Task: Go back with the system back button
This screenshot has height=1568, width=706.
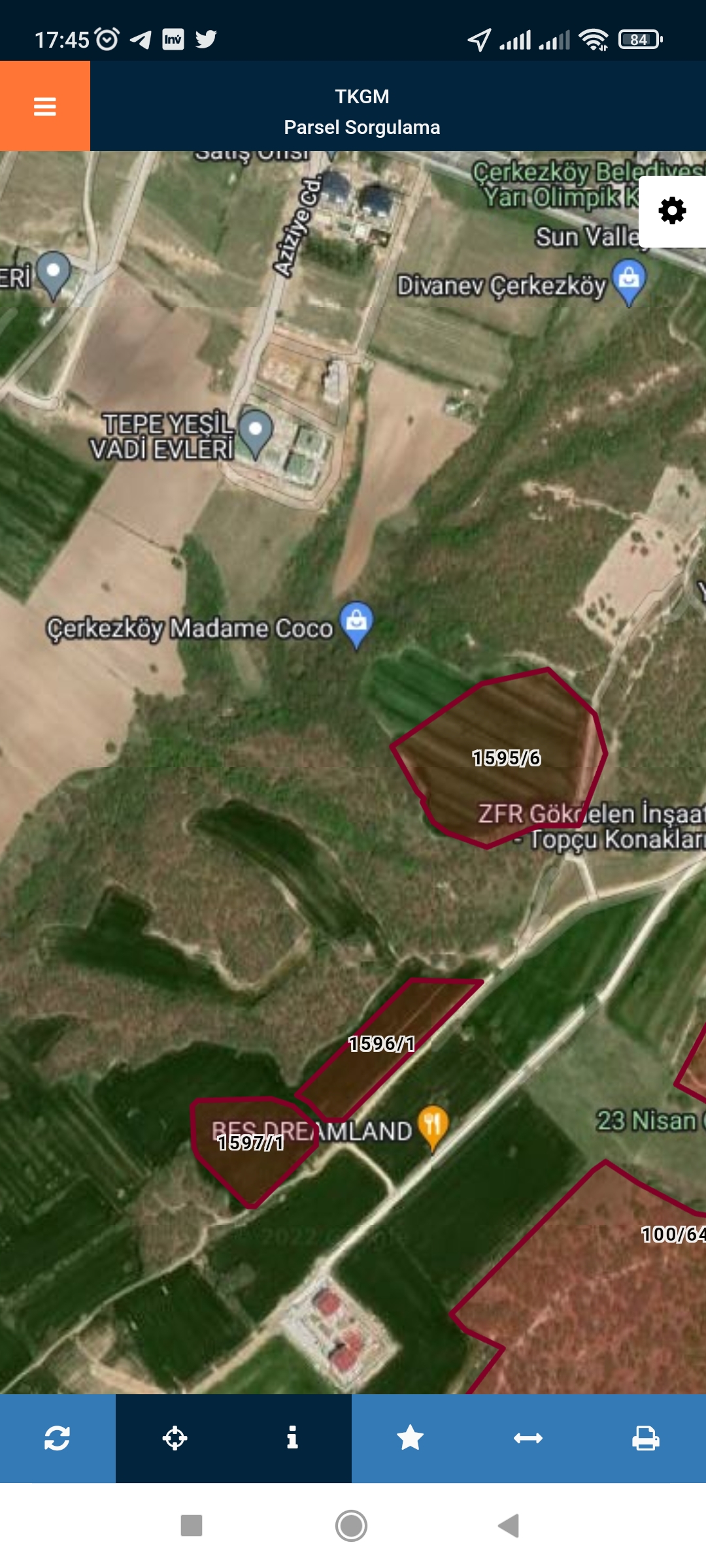Action: 509,1526
